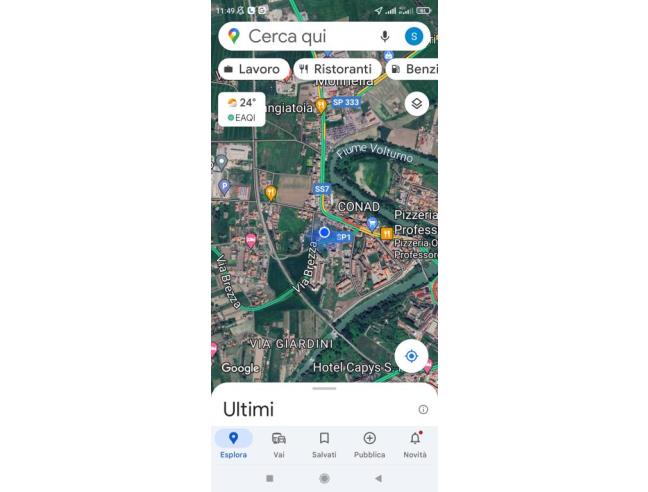Viewport: 648px width, 492px height.
Task: Open the map layers button
Action: point(416,104)
